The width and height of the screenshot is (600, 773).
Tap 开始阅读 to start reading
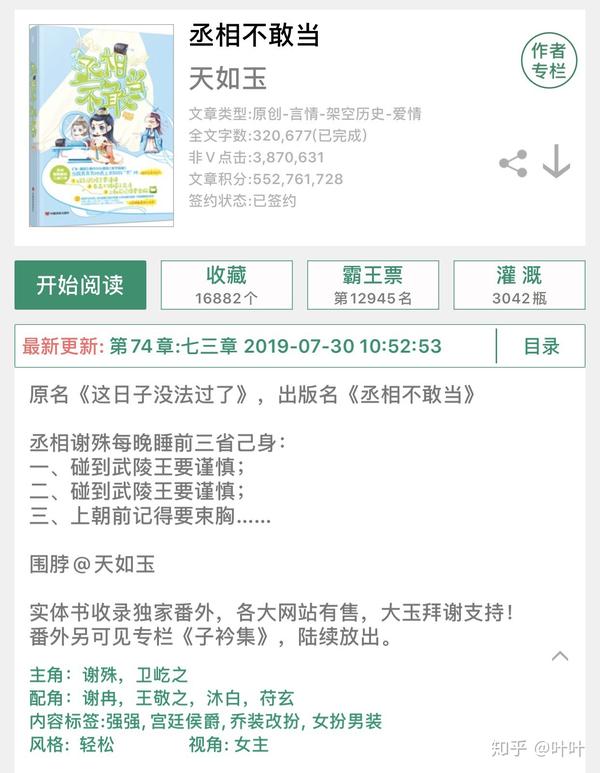(80, 285)
